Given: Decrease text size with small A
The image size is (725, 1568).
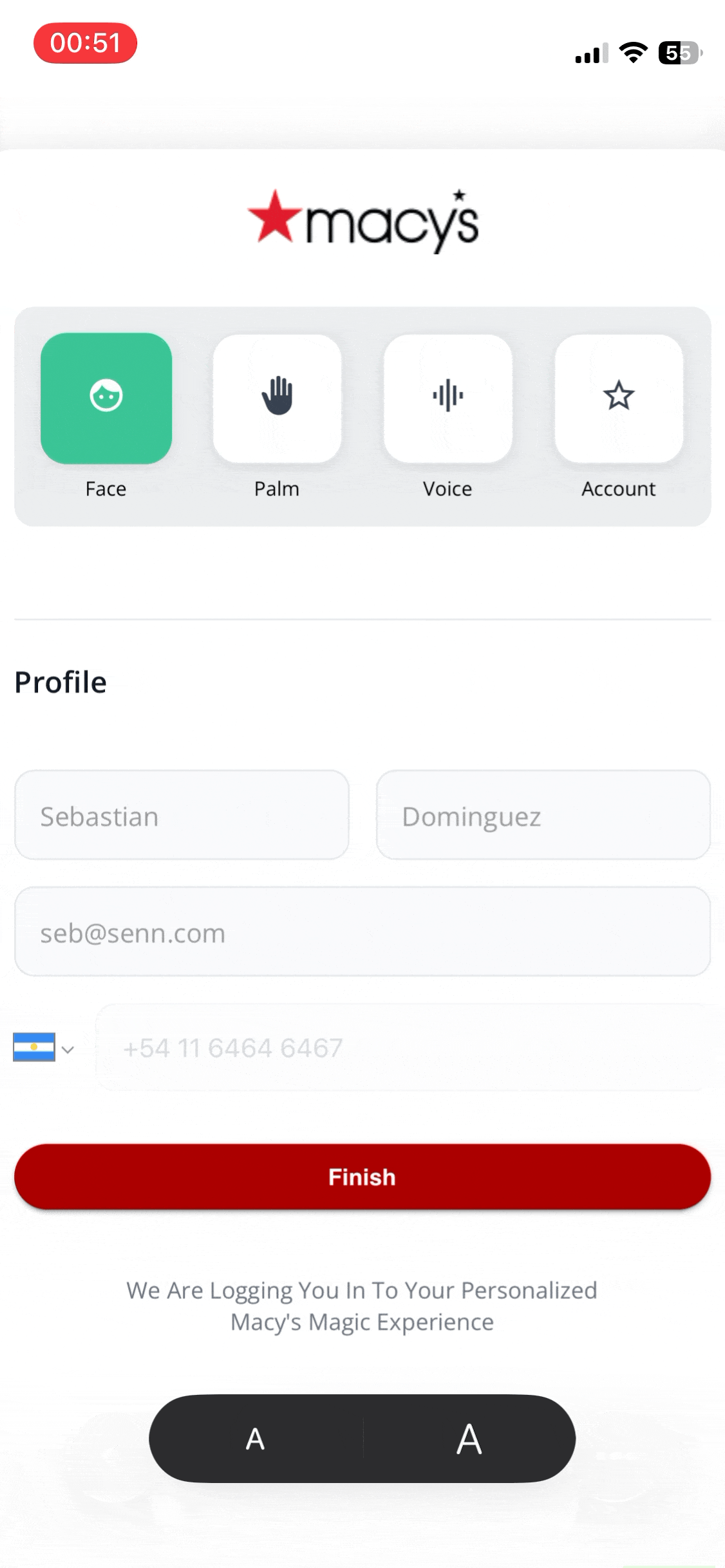Looking at the screenshot, I should click(256, 1439).
